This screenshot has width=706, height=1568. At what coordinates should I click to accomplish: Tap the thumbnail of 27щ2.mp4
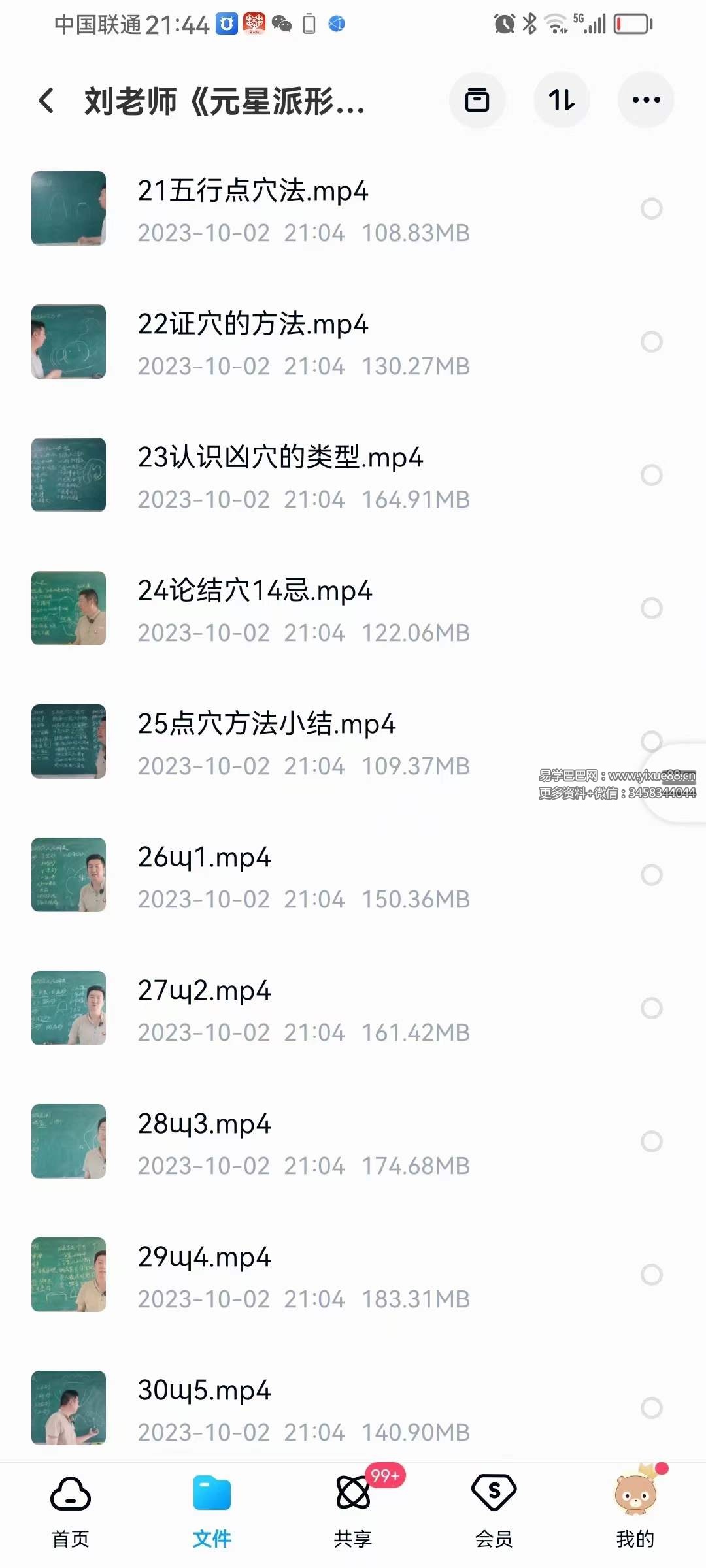[x=69, y=1008]
